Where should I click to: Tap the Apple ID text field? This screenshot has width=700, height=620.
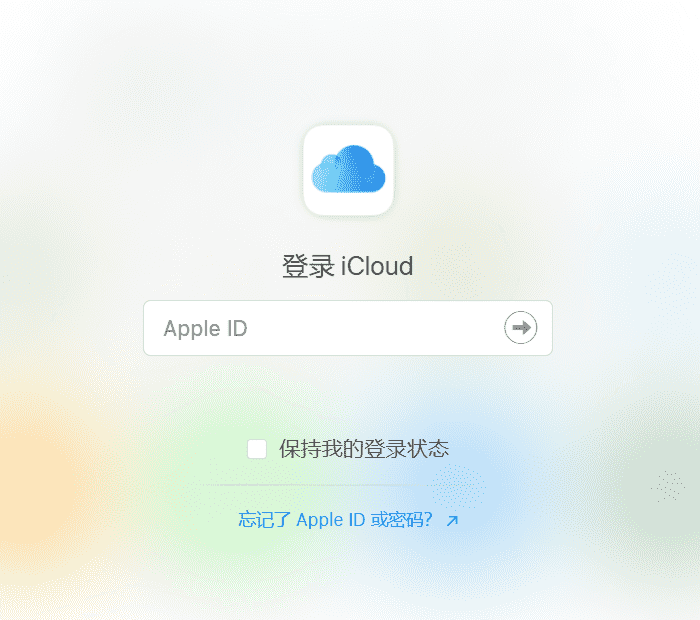[320, 328]
